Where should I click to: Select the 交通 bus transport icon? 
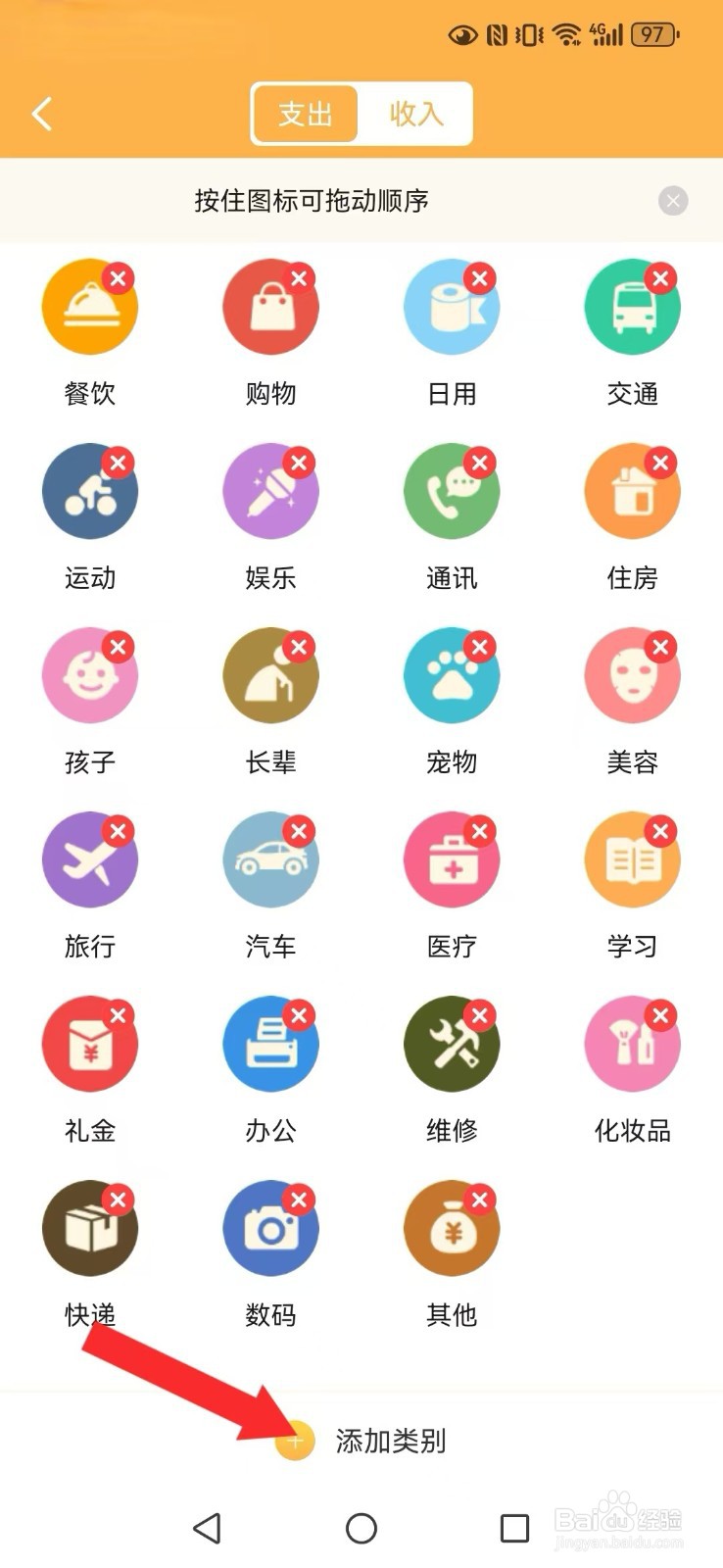pyautogui.click(x=632, y=307)
